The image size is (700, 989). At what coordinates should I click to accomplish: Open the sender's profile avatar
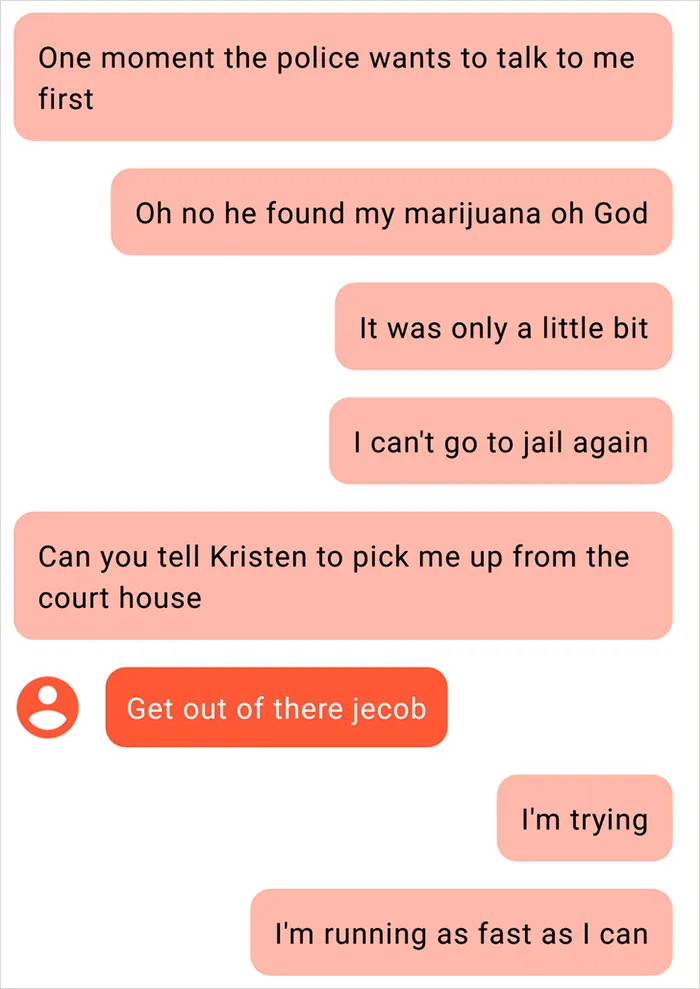pyautogui.click(x=47, y=707)
